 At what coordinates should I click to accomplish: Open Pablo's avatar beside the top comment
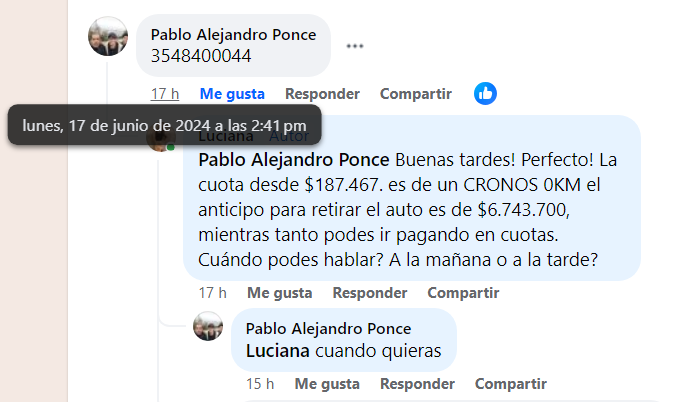(x=108, y=36)
